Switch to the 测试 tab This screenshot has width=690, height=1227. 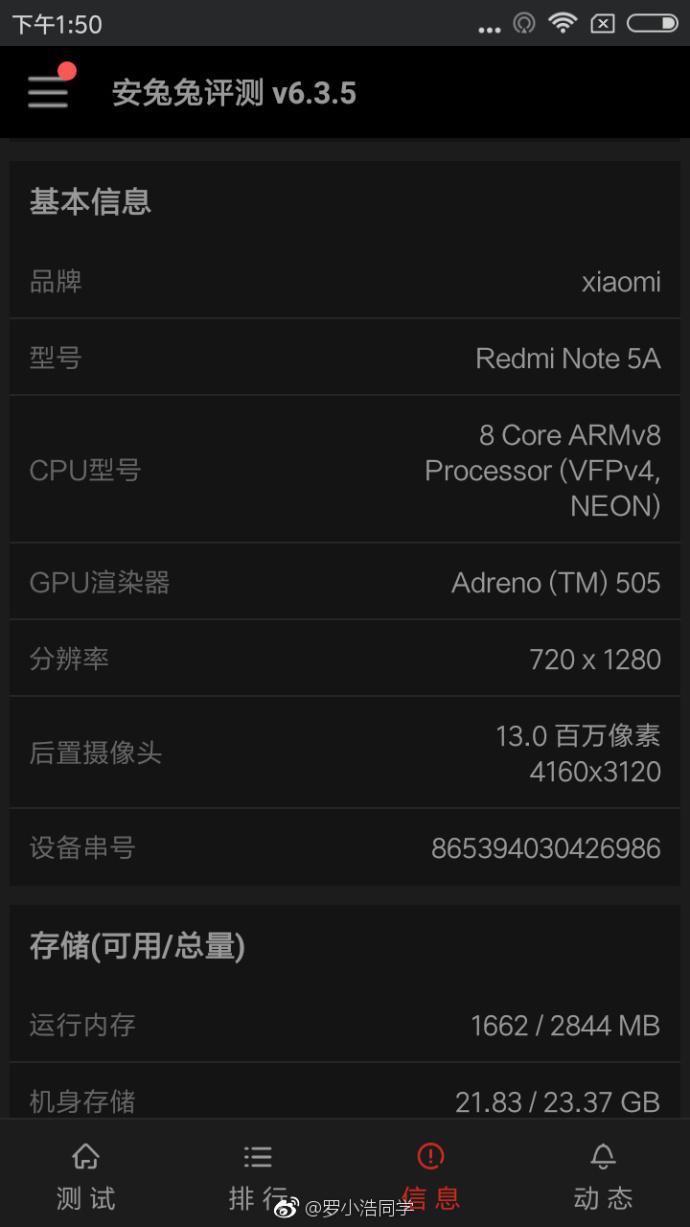tap(86, 1176)
